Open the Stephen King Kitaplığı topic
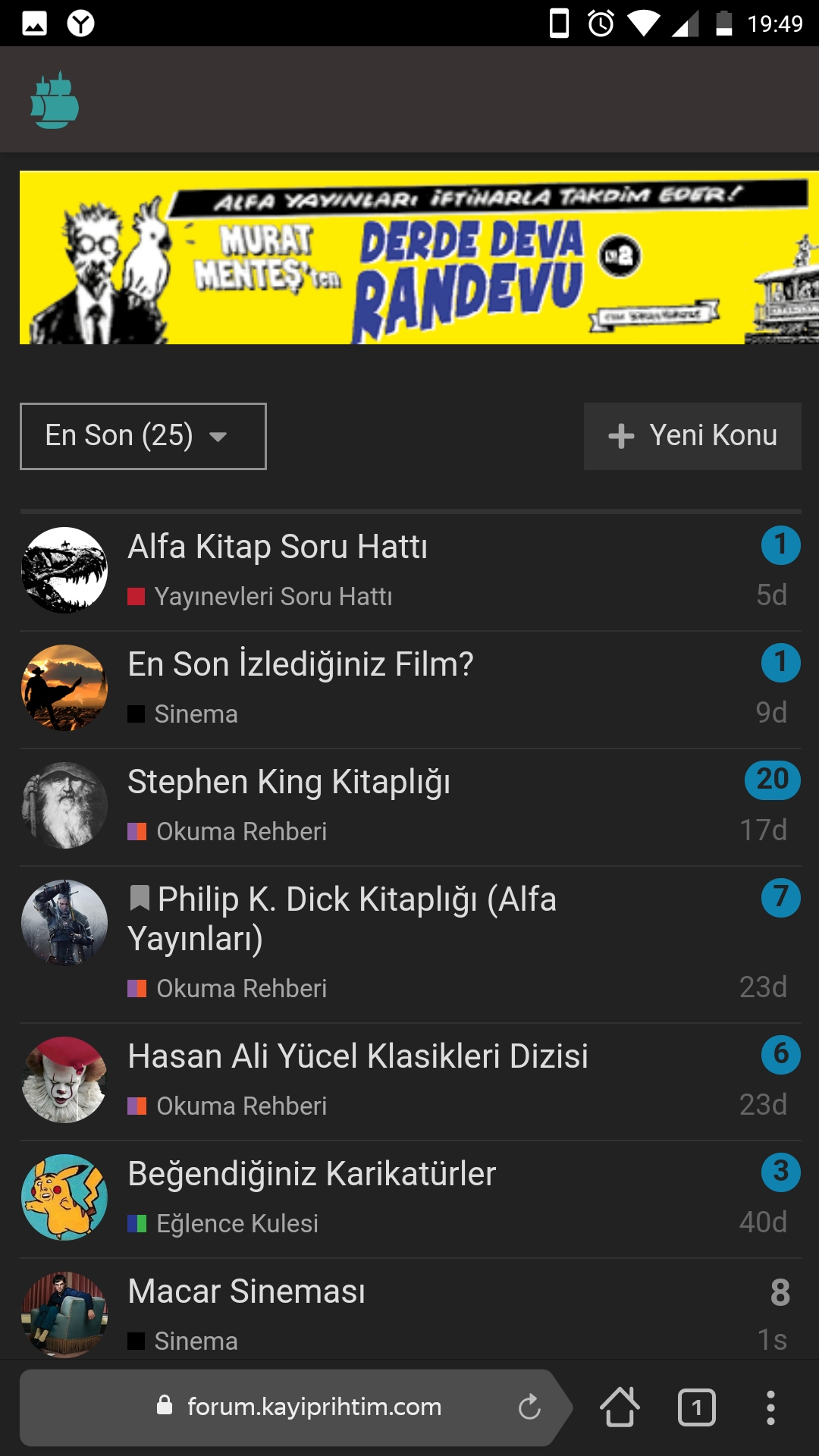The image size is (819, 1456). click(289, 782)
